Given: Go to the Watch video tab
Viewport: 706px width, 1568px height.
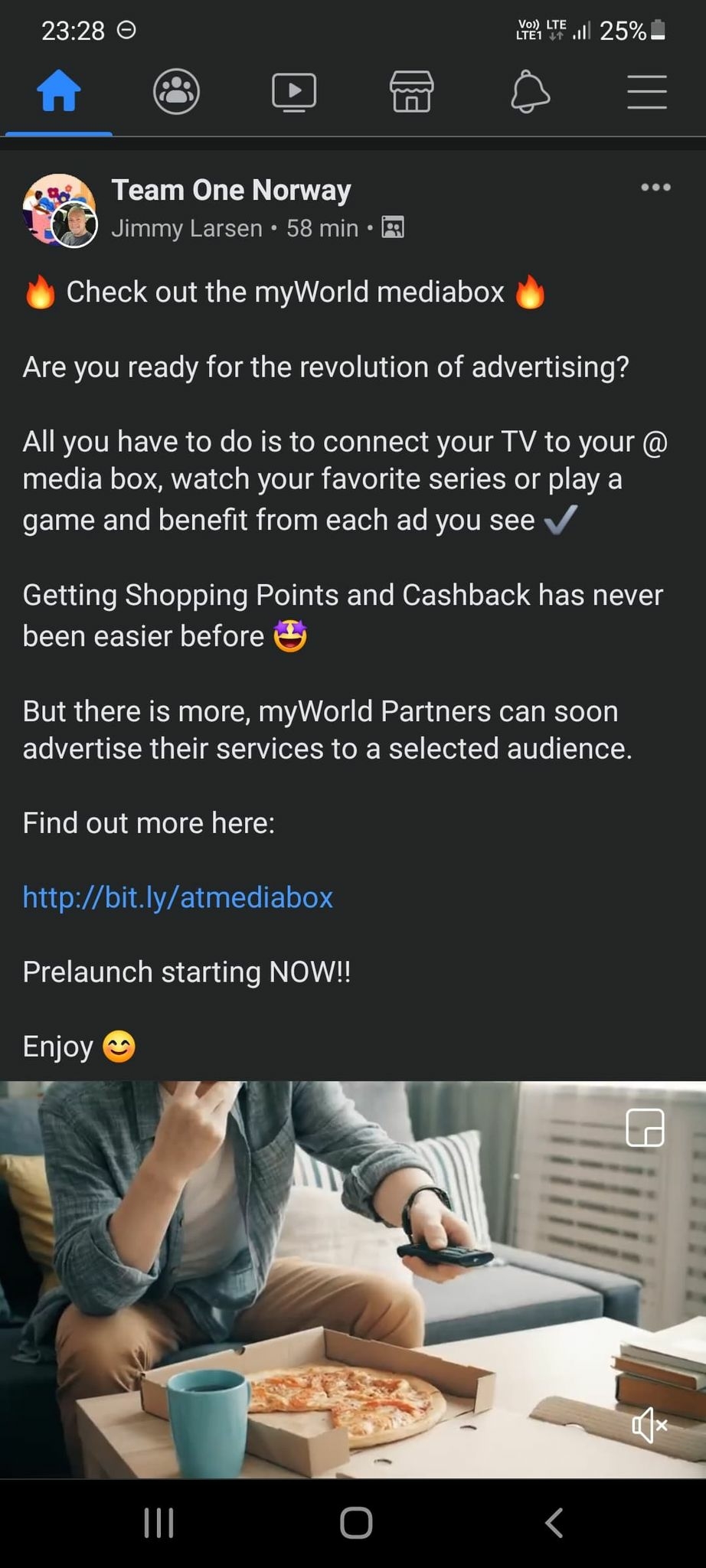Looking at the screenshot, I should coord(294,93).
